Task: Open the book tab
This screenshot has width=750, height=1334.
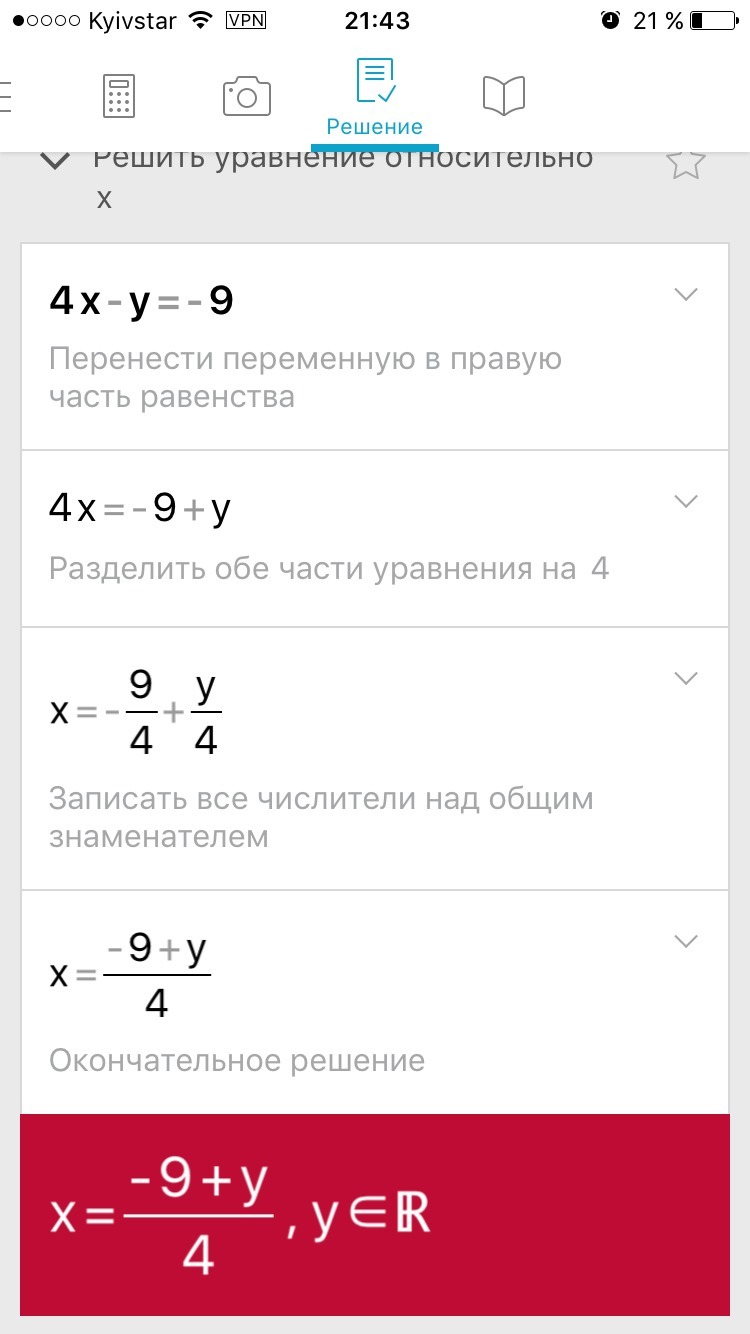Action: 503,96
